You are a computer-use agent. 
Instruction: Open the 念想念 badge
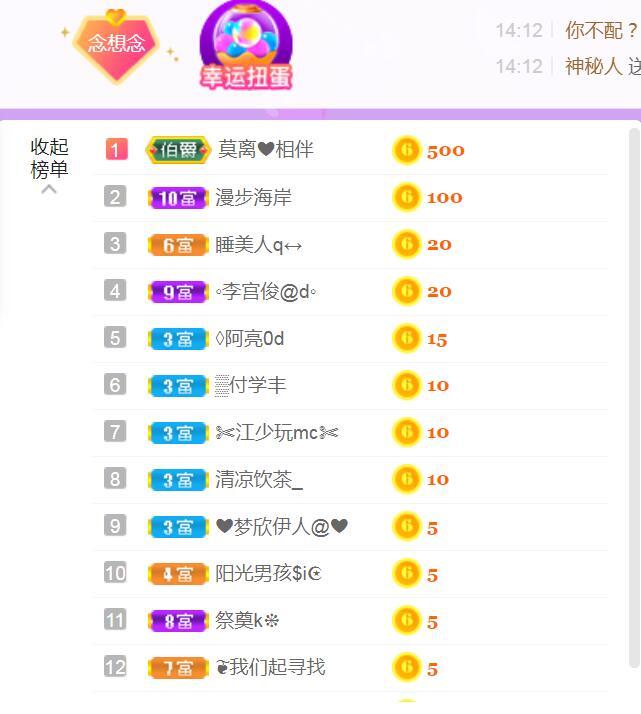point(117,43)
